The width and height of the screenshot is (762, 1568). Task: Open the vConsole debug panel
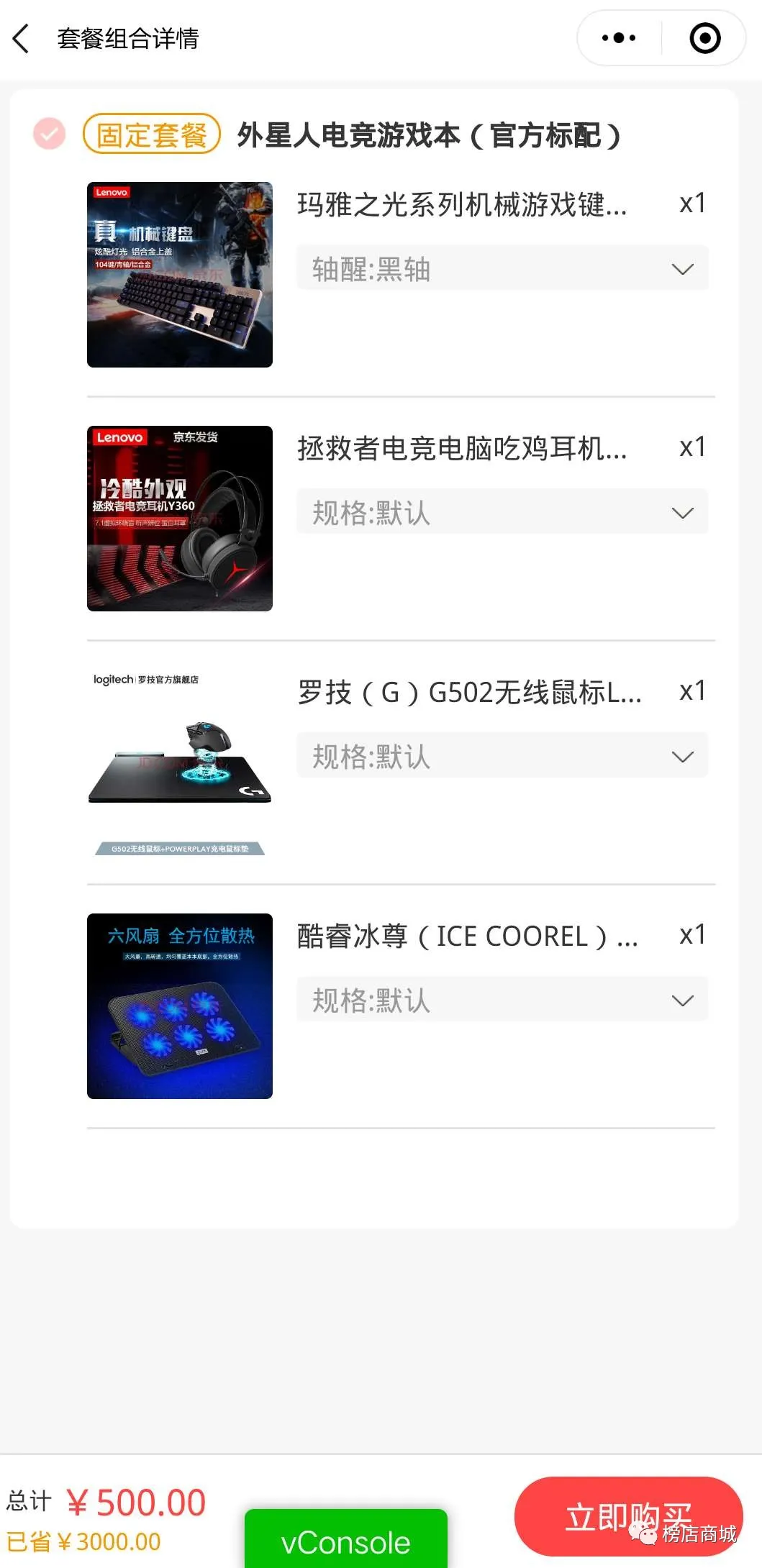pyautogui.click(x=345, y=1541)
